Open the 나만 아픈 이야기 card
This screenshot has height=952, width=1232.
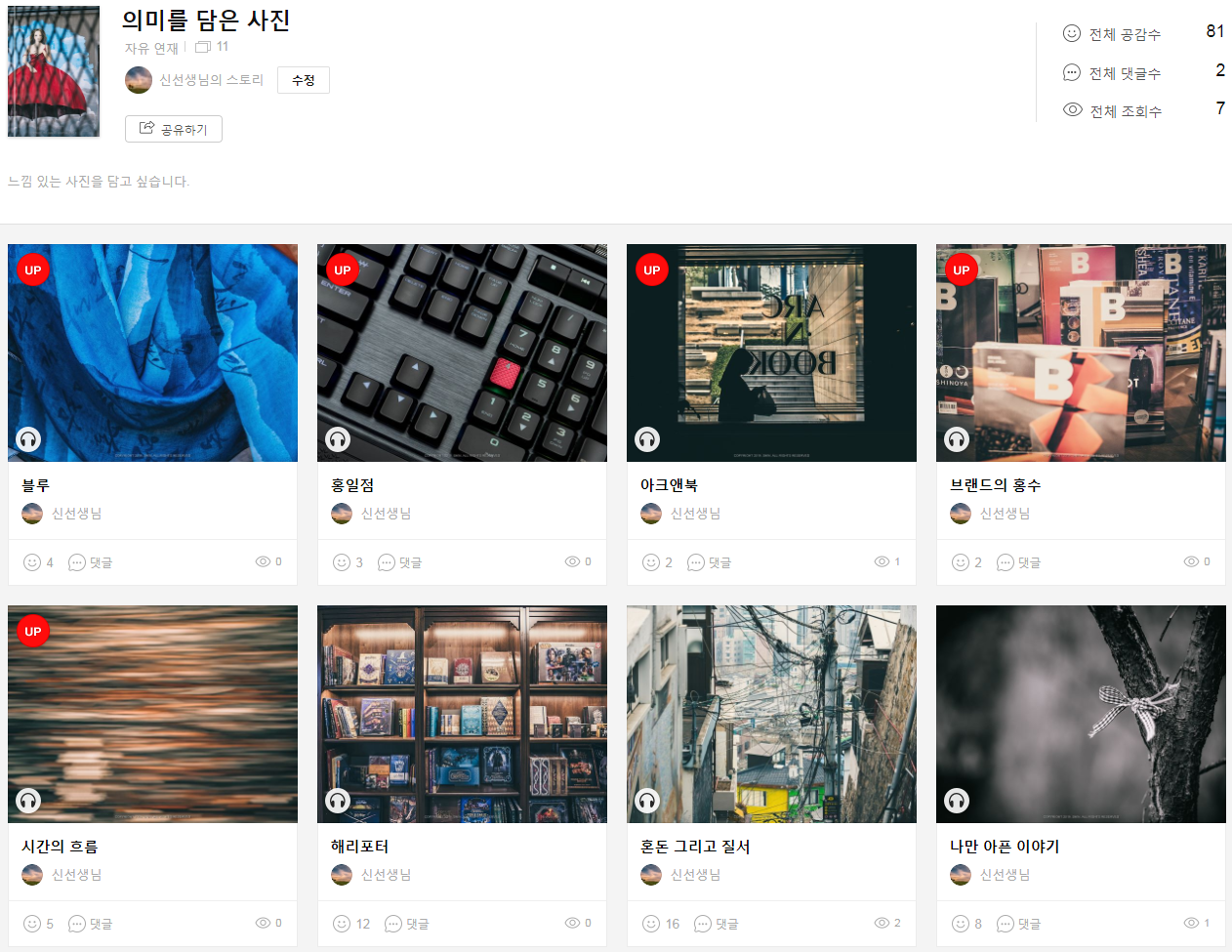pos(1081,714)
